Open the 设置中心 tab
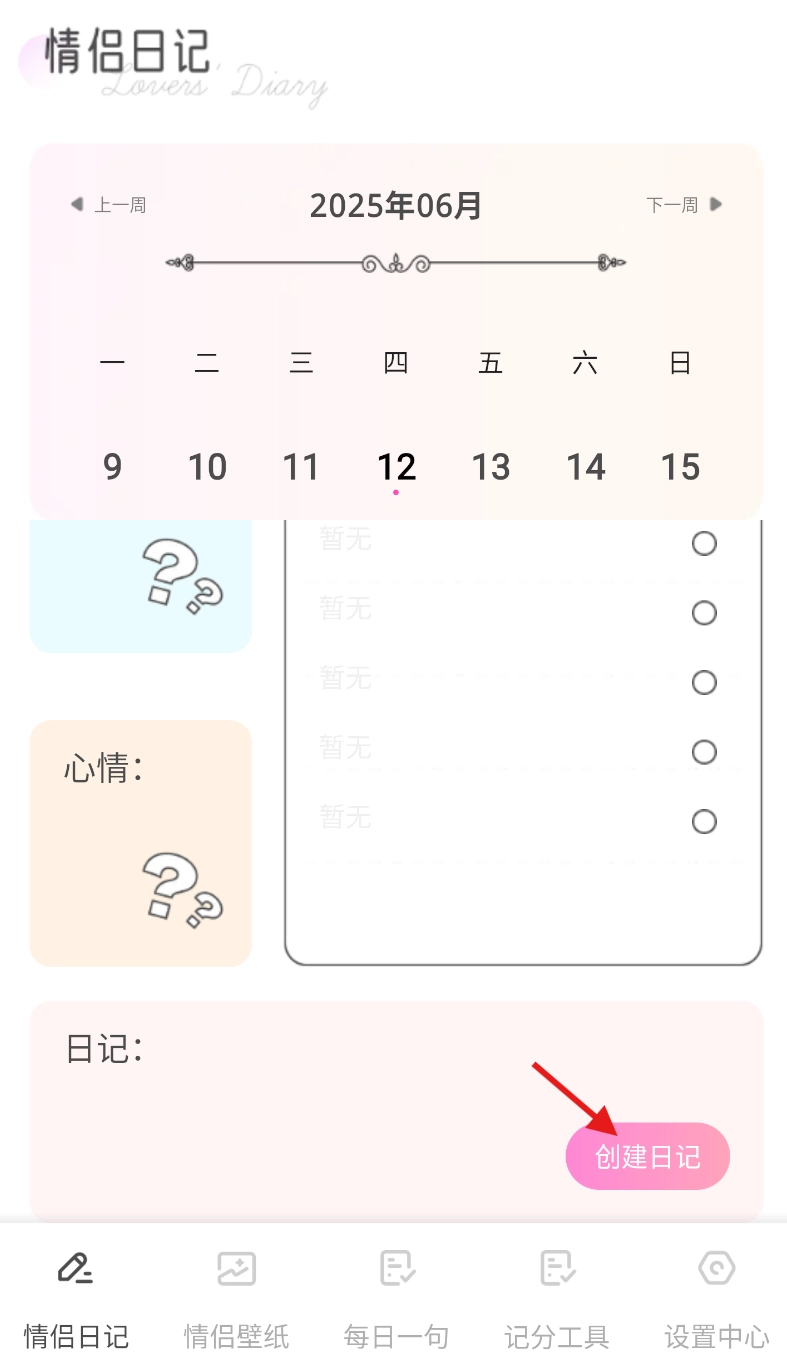The image size is (787, 1356). 716,1296
